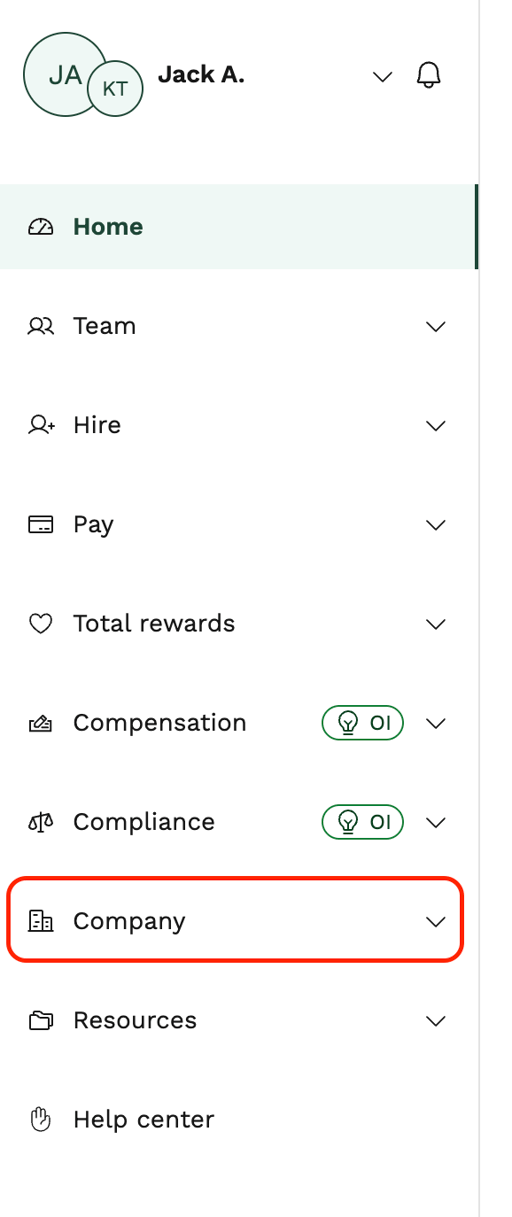Screen dimensions: 512x1217
Task: Expand Total rewards
Action: click(238, 623)
